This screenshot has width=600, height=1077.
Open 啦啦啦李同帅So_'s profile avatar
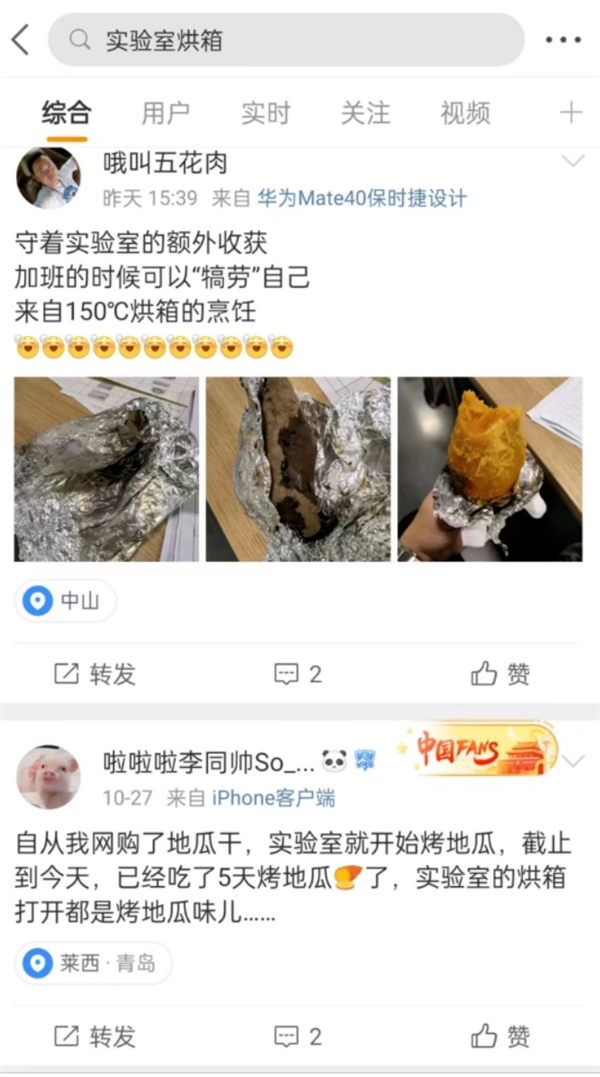click(48, 776)
